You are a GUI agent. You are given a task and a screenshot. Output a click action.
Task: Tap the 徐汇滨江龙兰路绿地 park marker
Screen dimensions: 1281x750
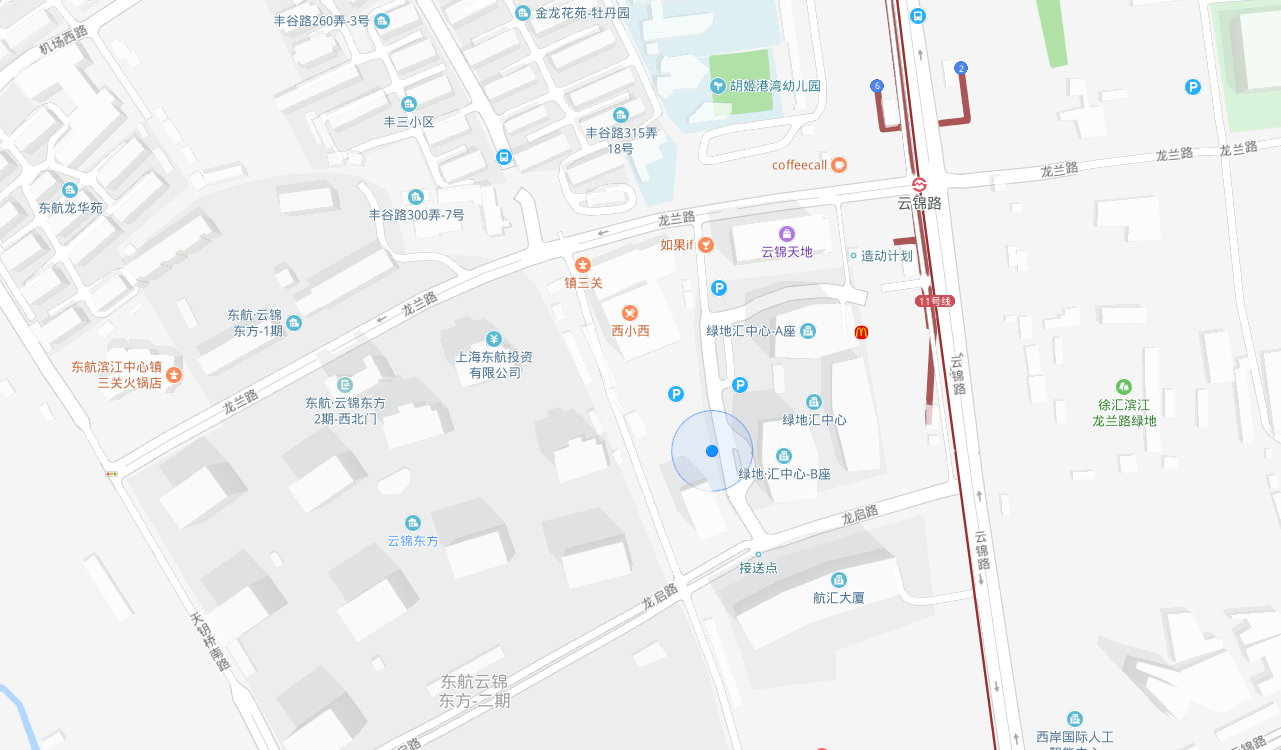pyautogui.click(x=1124, y=386)
